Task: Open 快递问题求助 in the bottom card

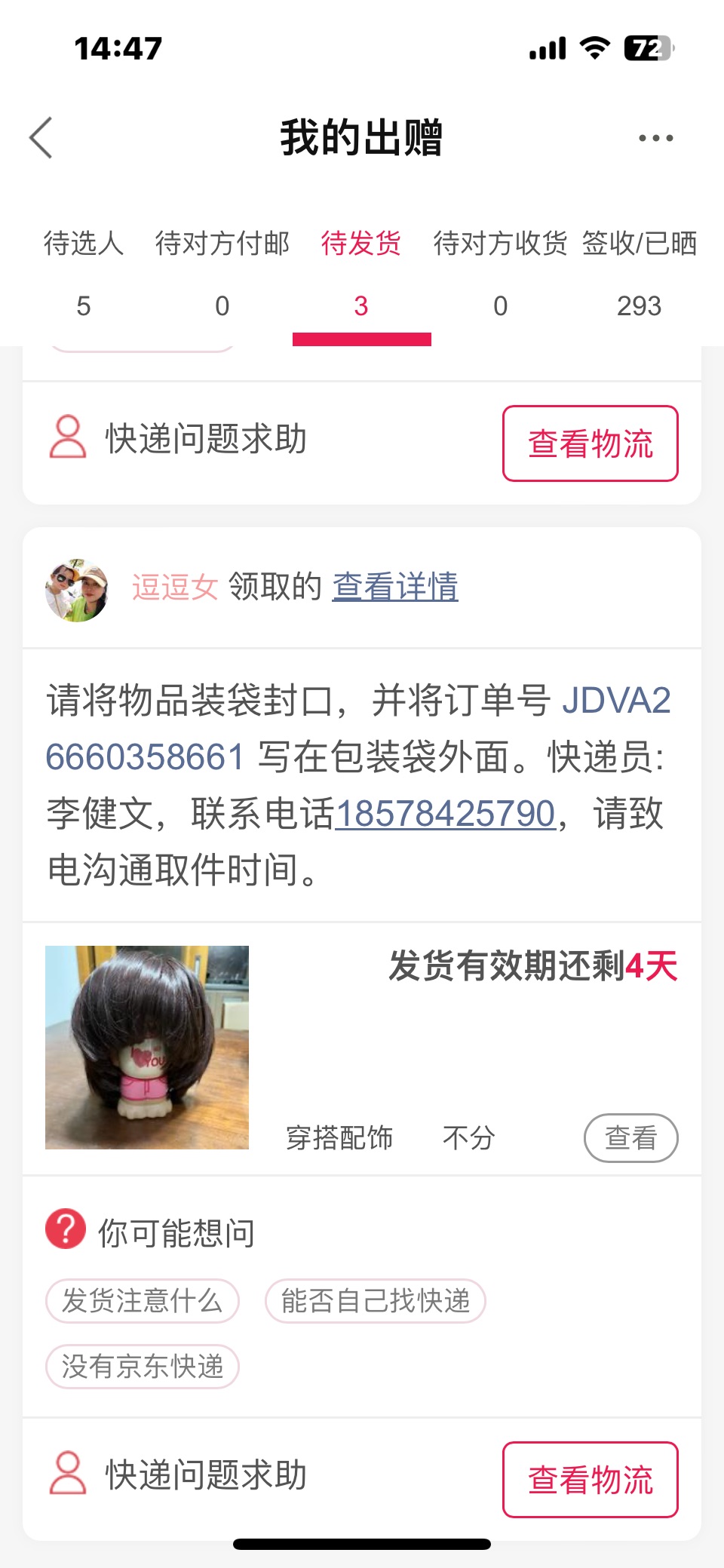Action: click(178, 1474)
